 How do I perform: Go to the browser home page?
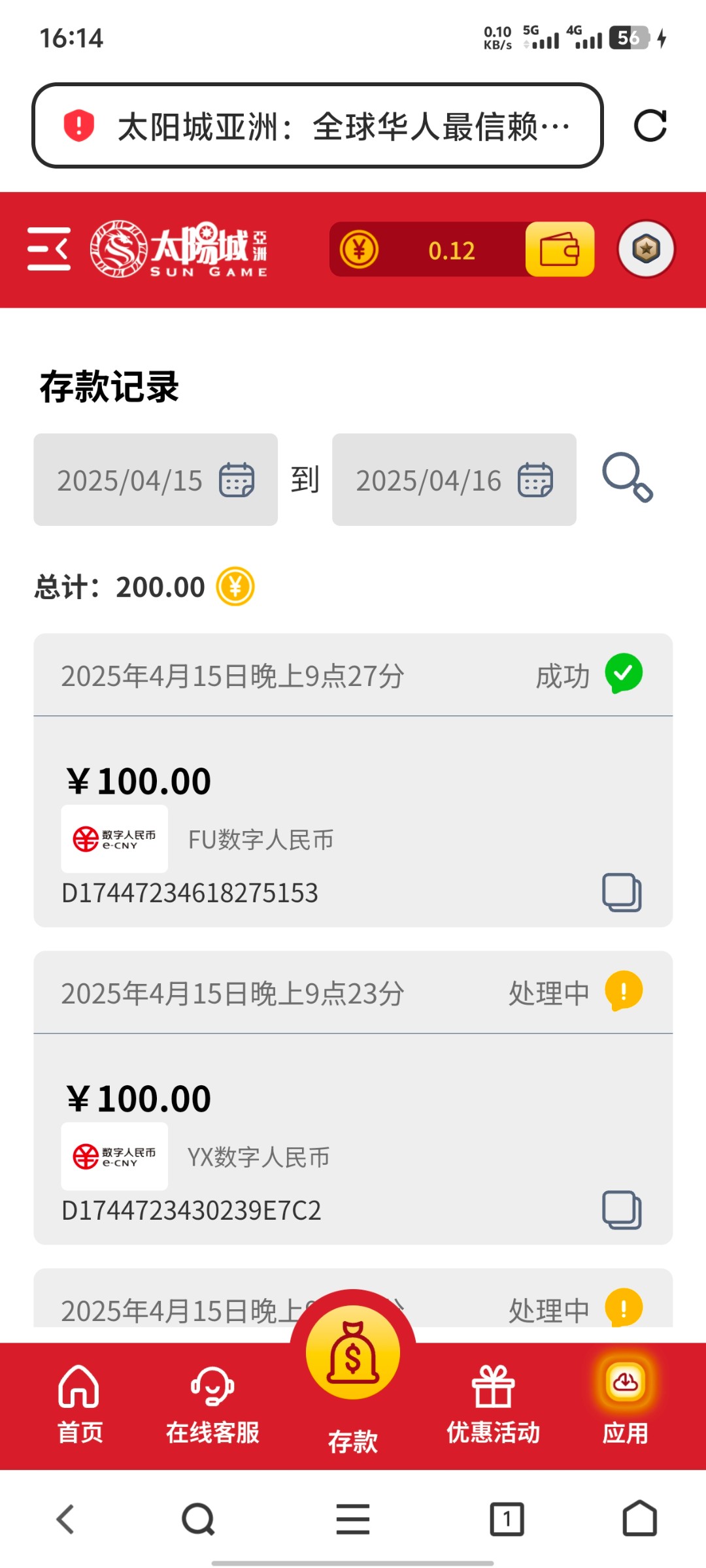(639, 1519)
